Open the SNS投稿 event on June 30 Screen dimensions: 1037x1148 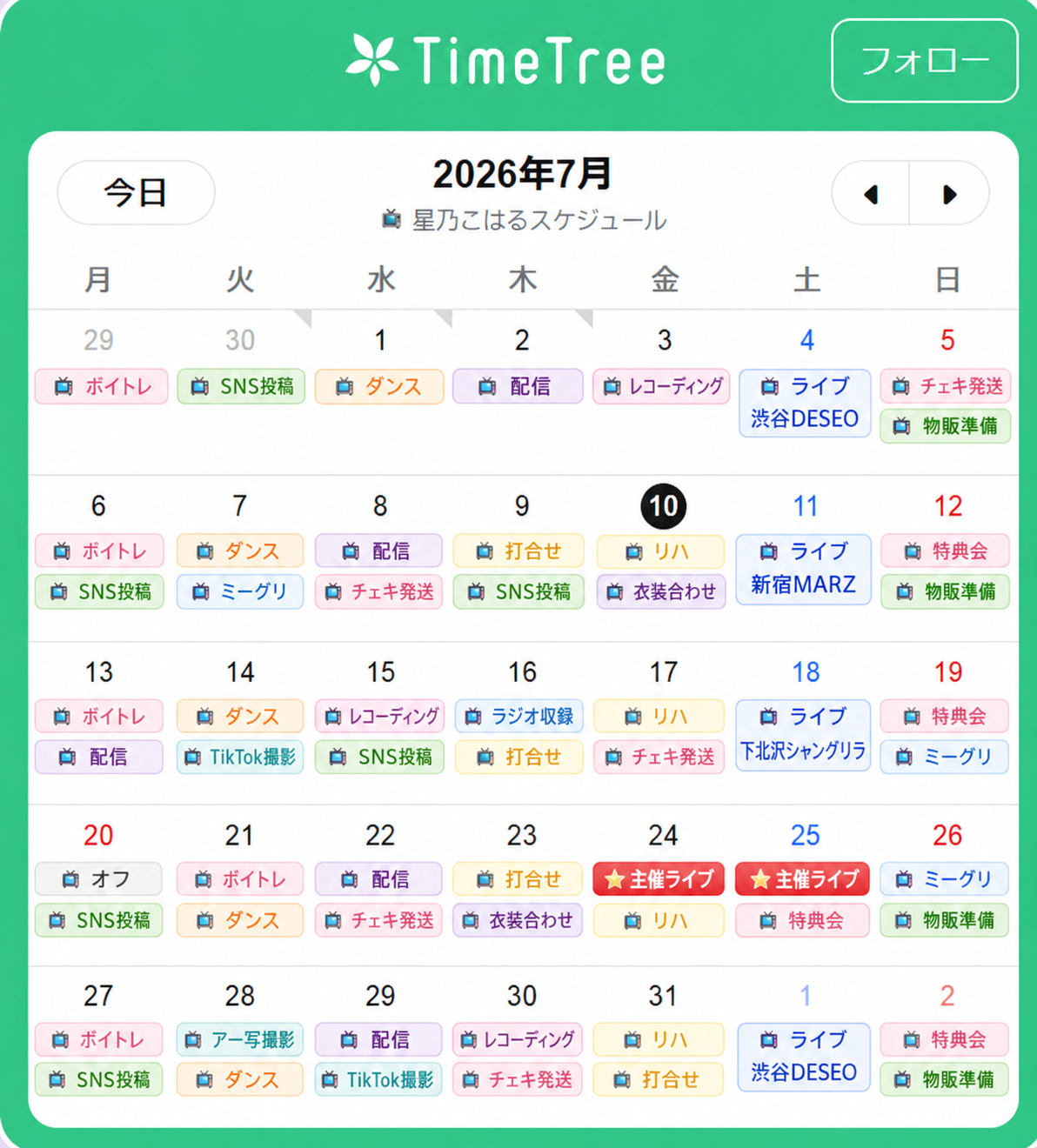click(x=241, y=386)
